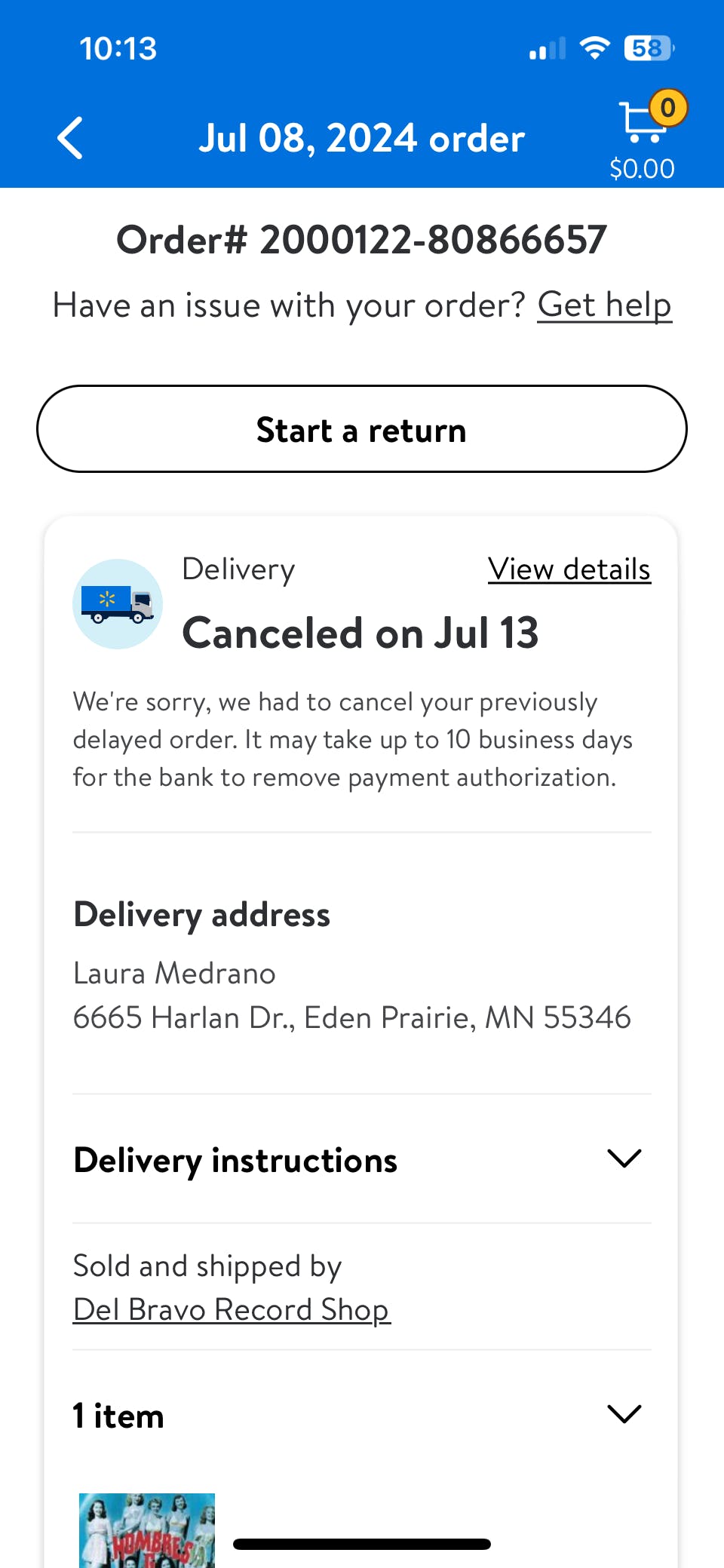Expand Delivery instructions
The image size is (724, 1568).
(624, 1158)
